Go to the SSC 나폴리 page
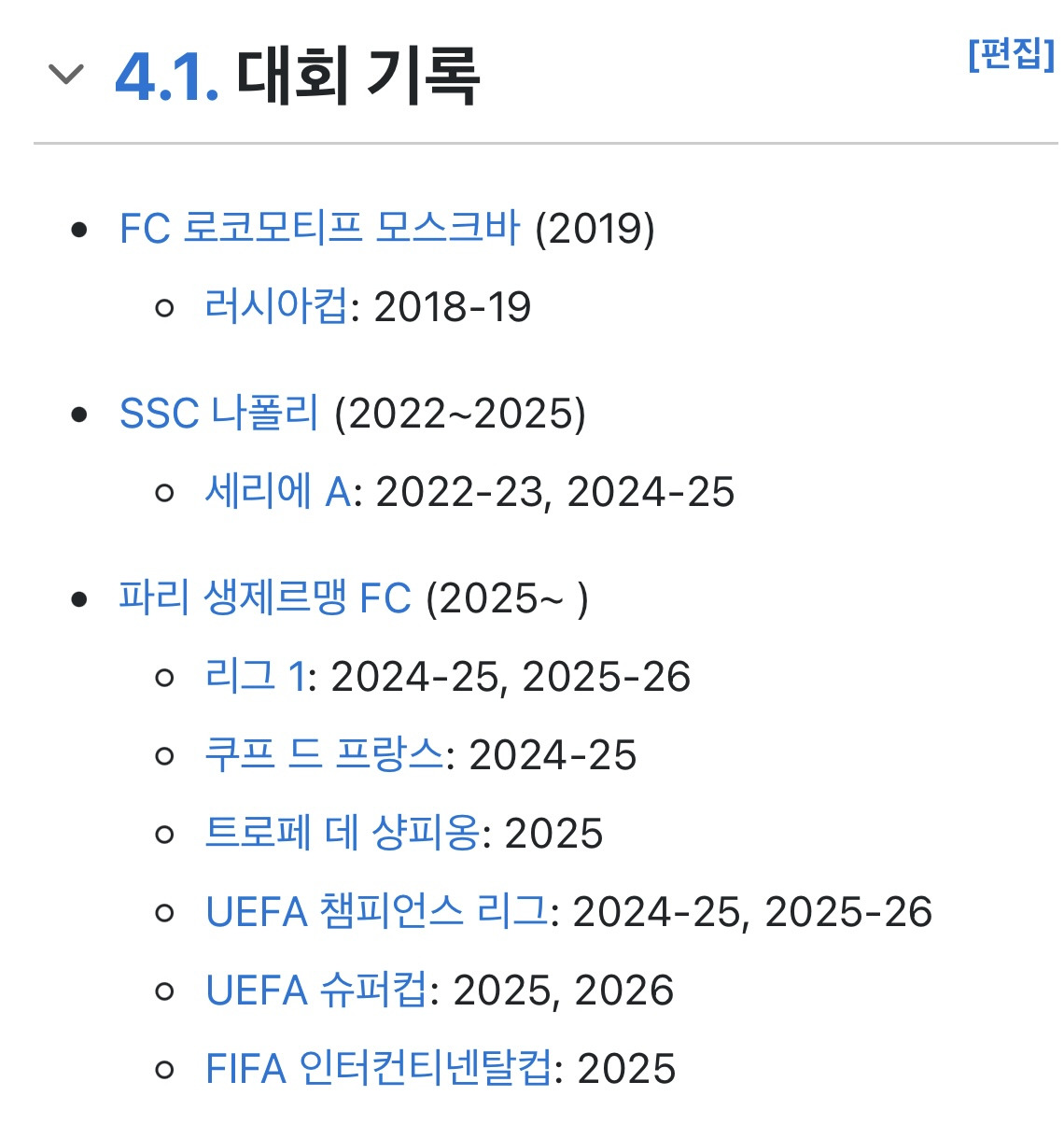The width and height of the screenshot is (1064, 1138). 219,413
